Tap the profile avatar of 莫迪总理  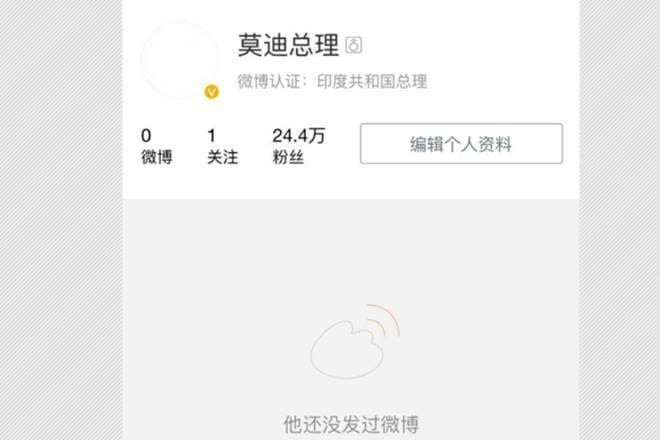pos(180,60)
